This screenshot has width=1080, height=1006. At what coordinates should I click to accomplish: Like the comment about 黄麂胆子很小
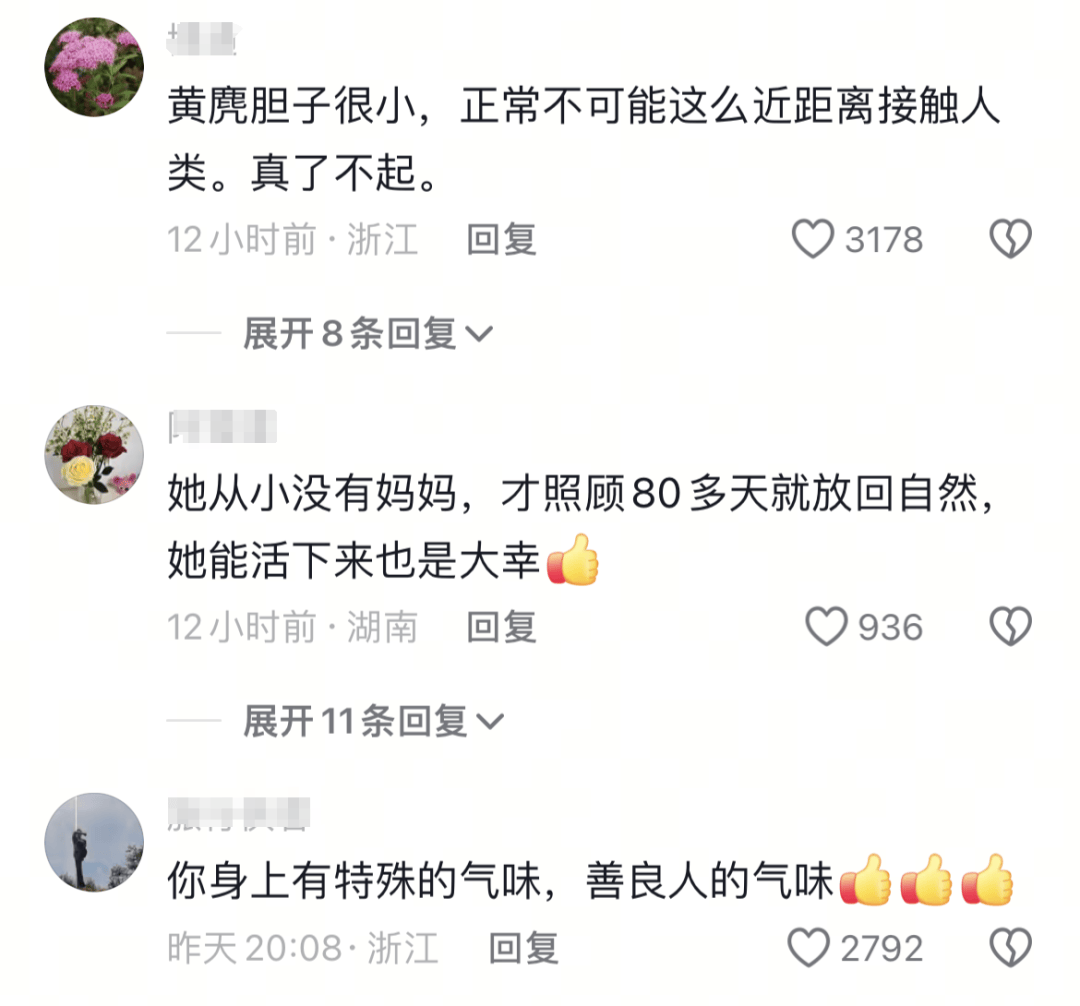coord(812,240)
